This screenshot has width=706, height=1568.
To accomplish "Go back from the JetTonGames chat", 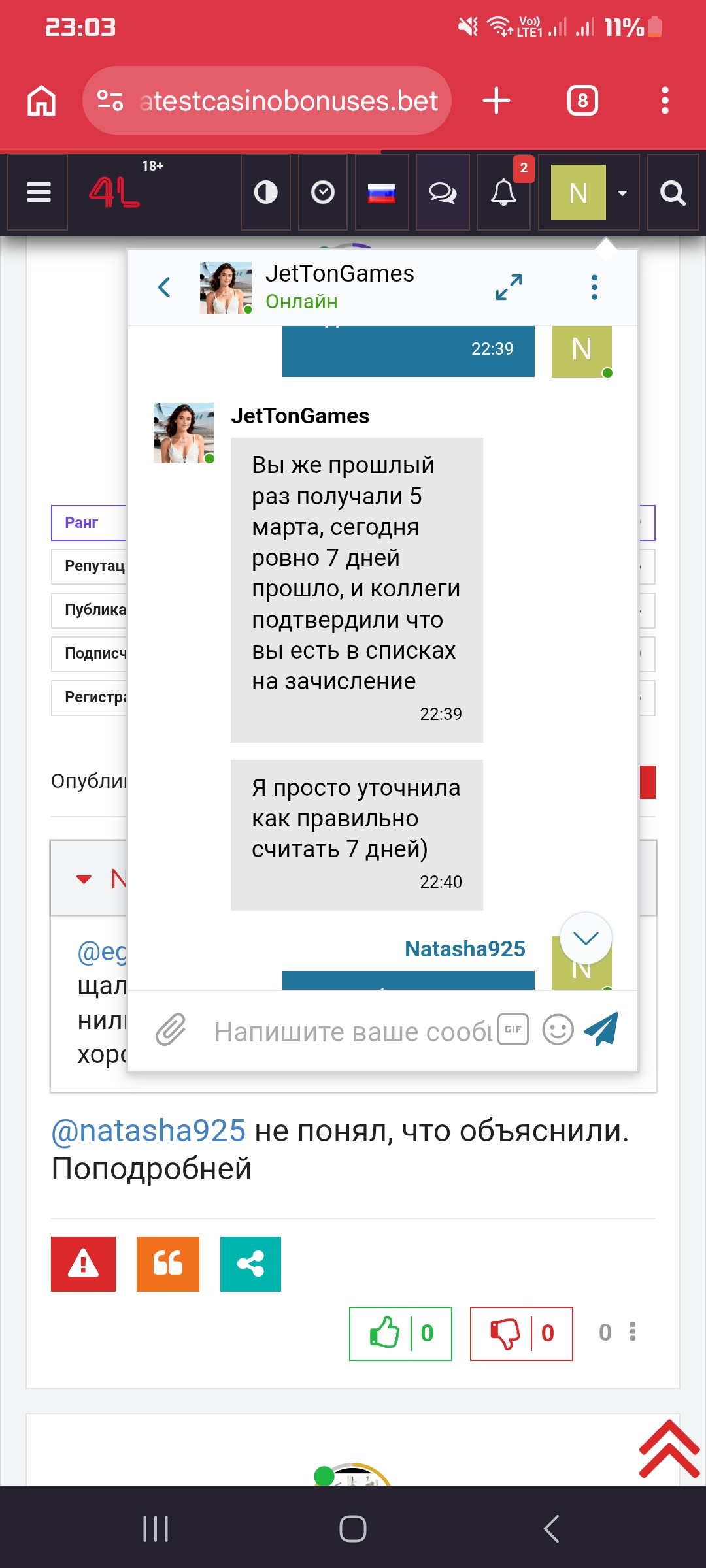I will tap(165, 287).
